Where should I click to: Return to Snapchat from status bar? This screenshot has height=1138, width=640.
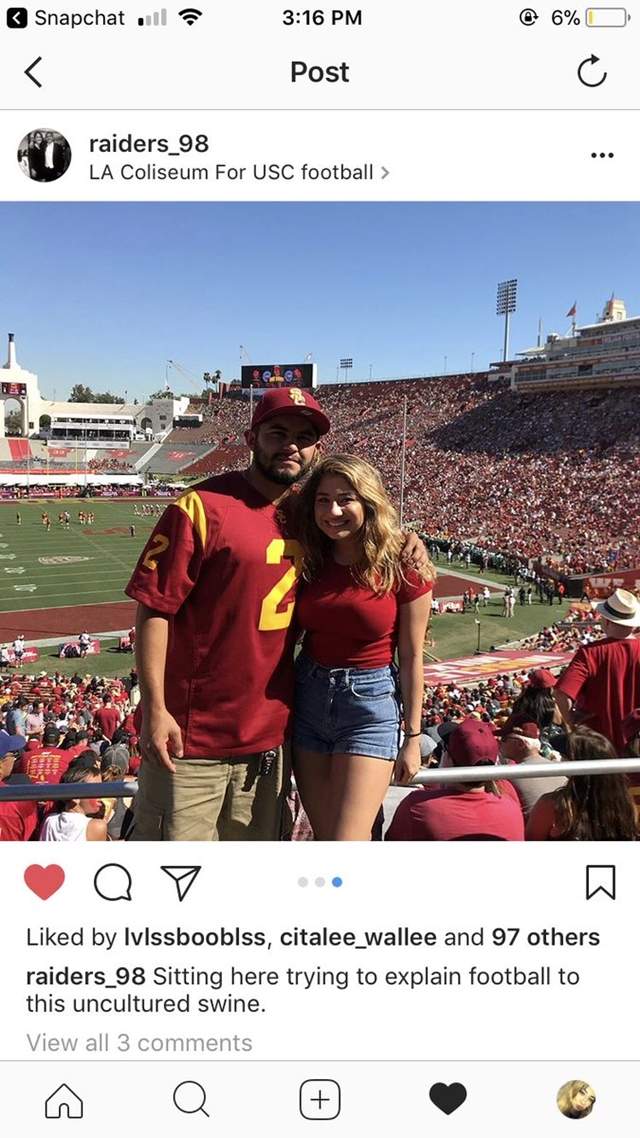pos(66,18)
